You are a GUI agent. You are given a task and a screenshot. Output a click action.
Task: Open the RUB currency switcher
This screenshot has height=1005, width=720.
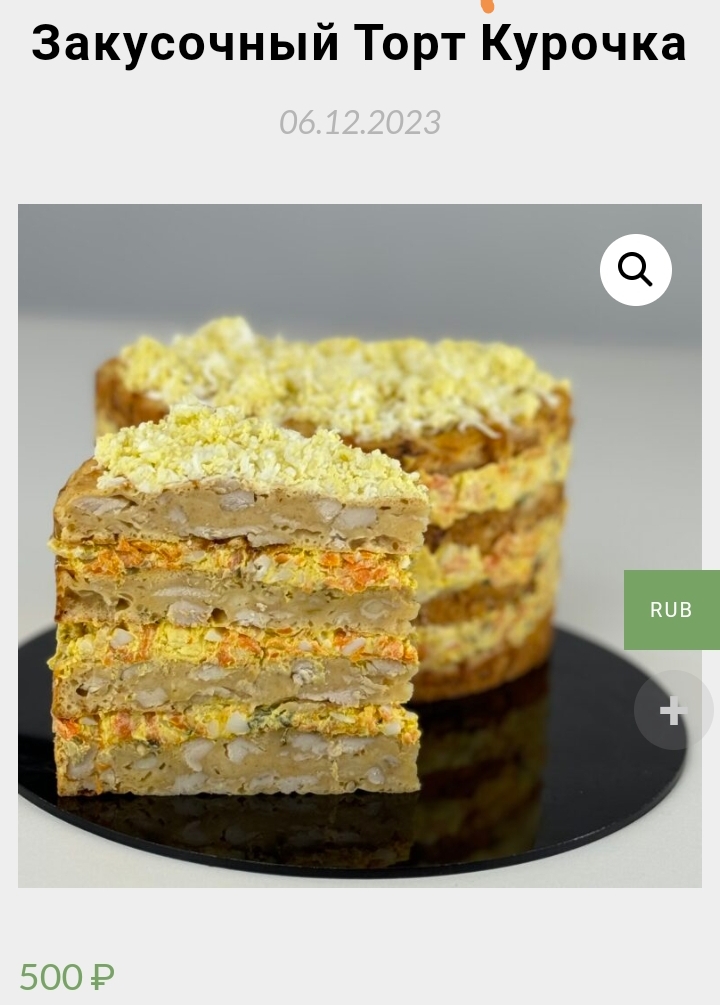click(671, 610)
